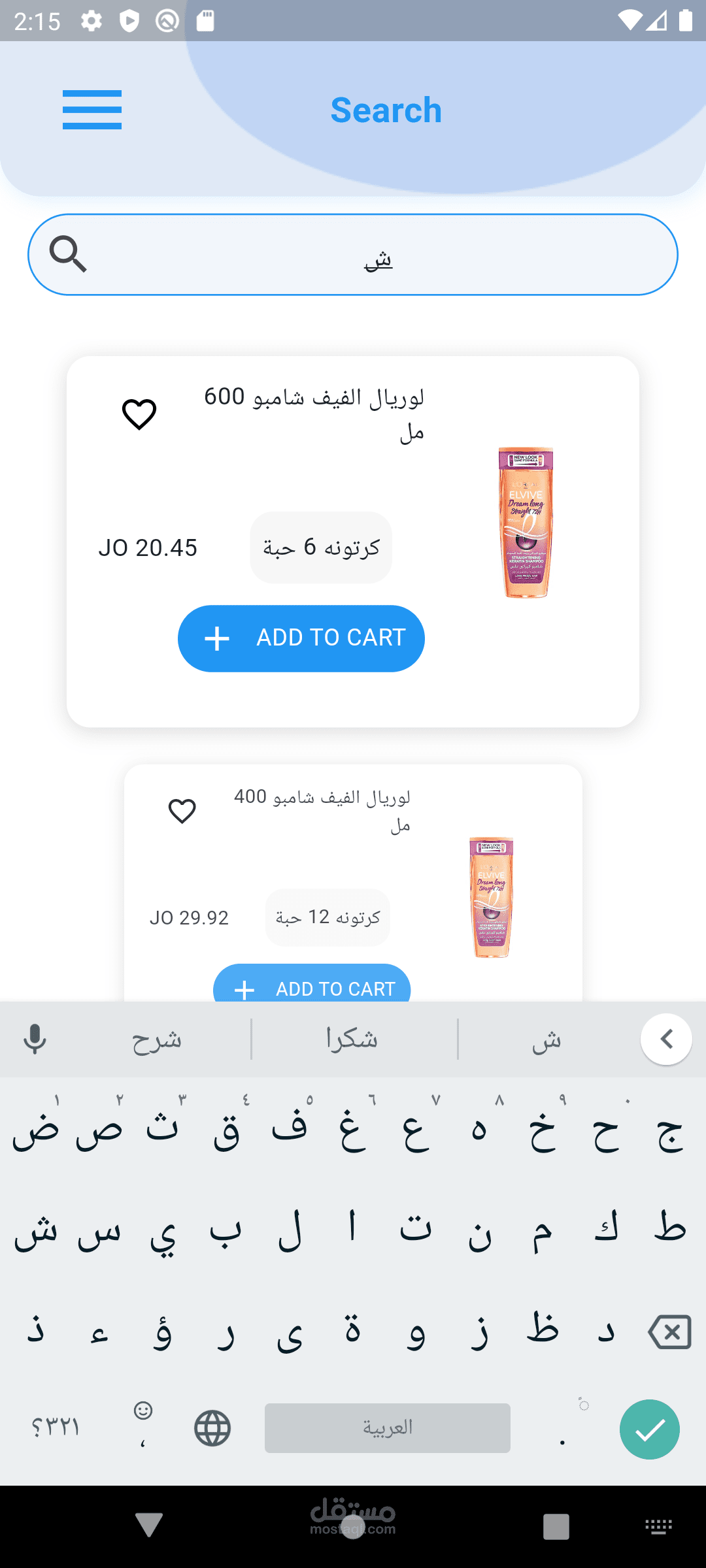Select the كرتونه 12 حبة chip

pyautogui.click(x=328, y=917)
